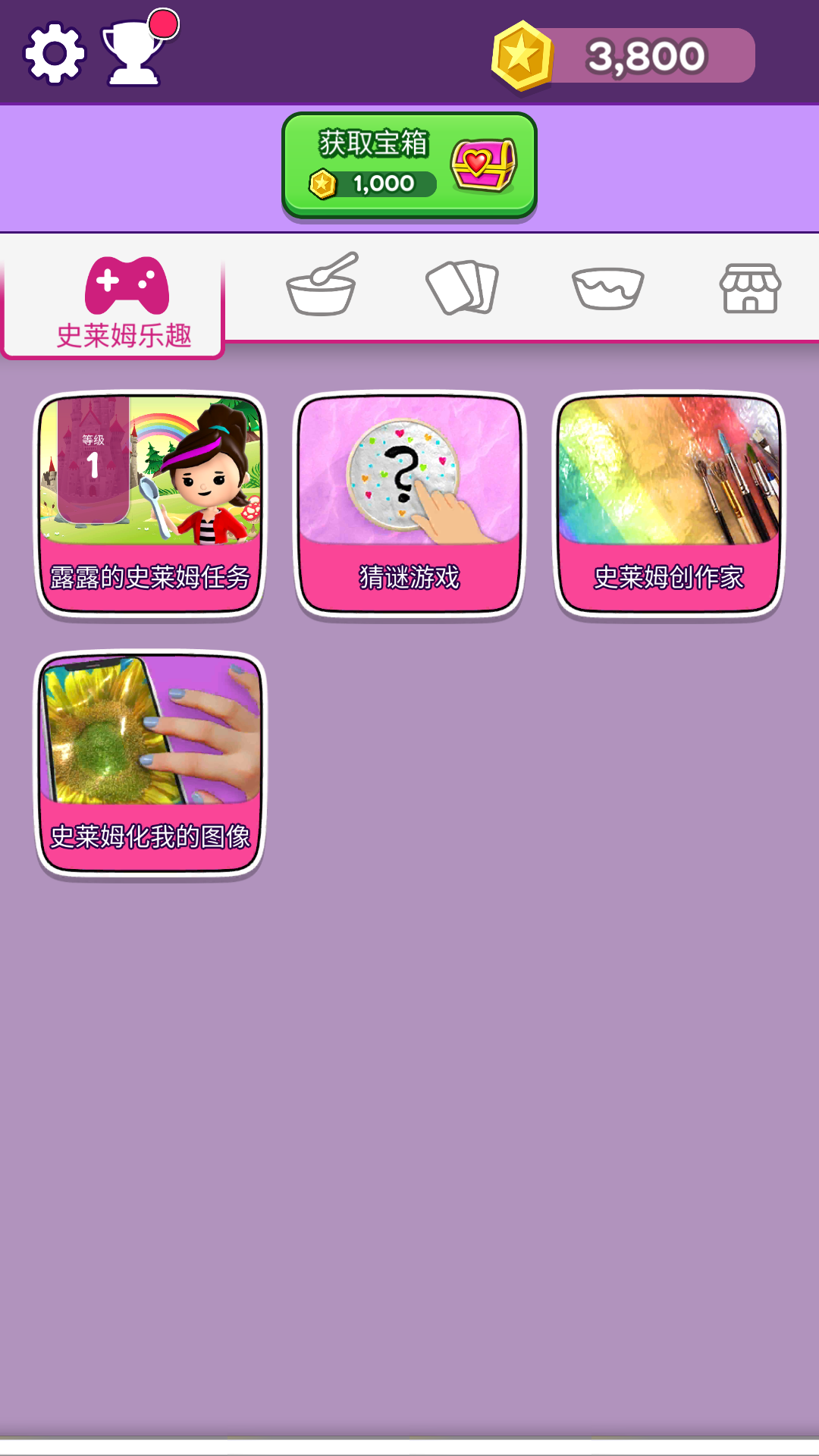Switch to the mixing bowl tab
The height and width of the screenshot is (1456, 819).
[322, 286]
